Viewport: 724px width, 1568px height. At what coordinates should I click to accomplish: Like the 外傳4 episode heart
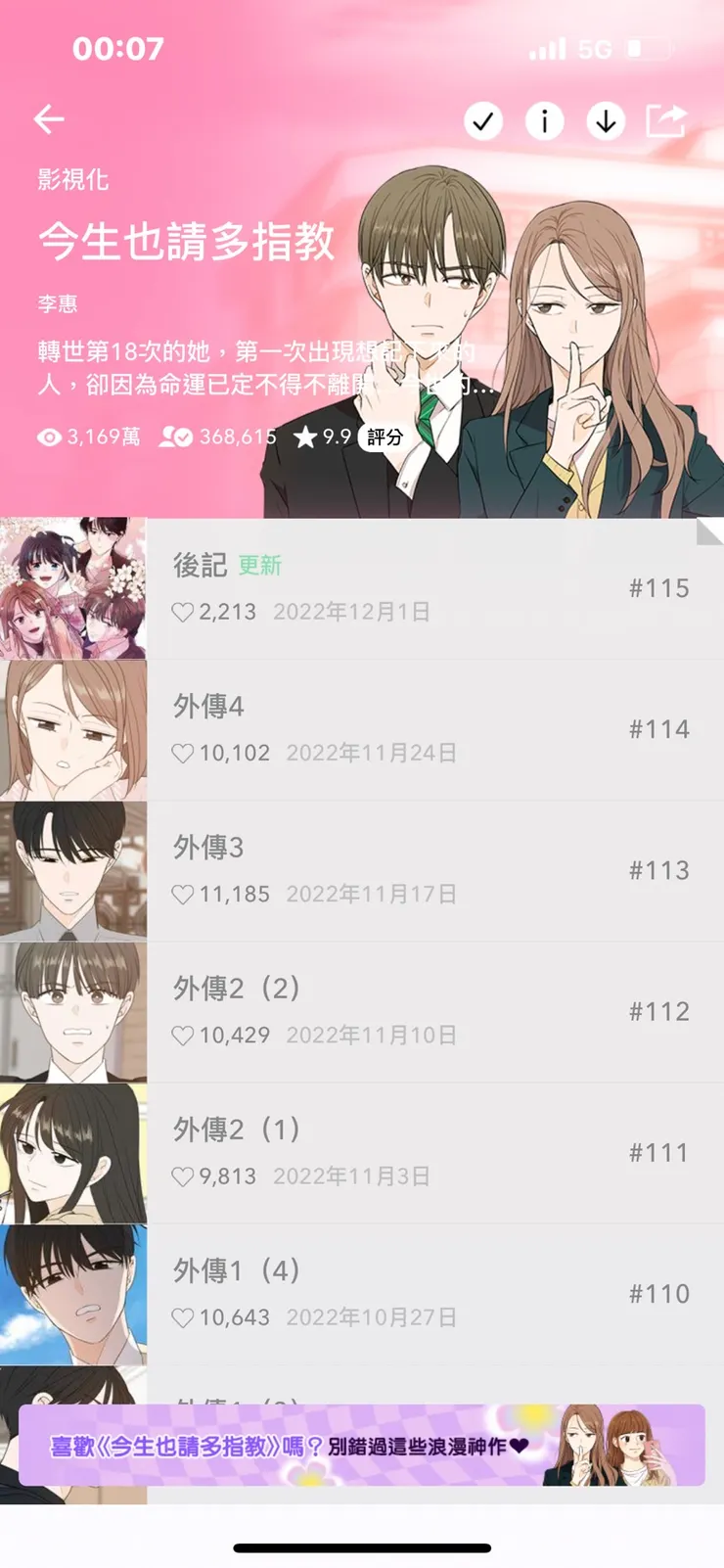[183, 753]
